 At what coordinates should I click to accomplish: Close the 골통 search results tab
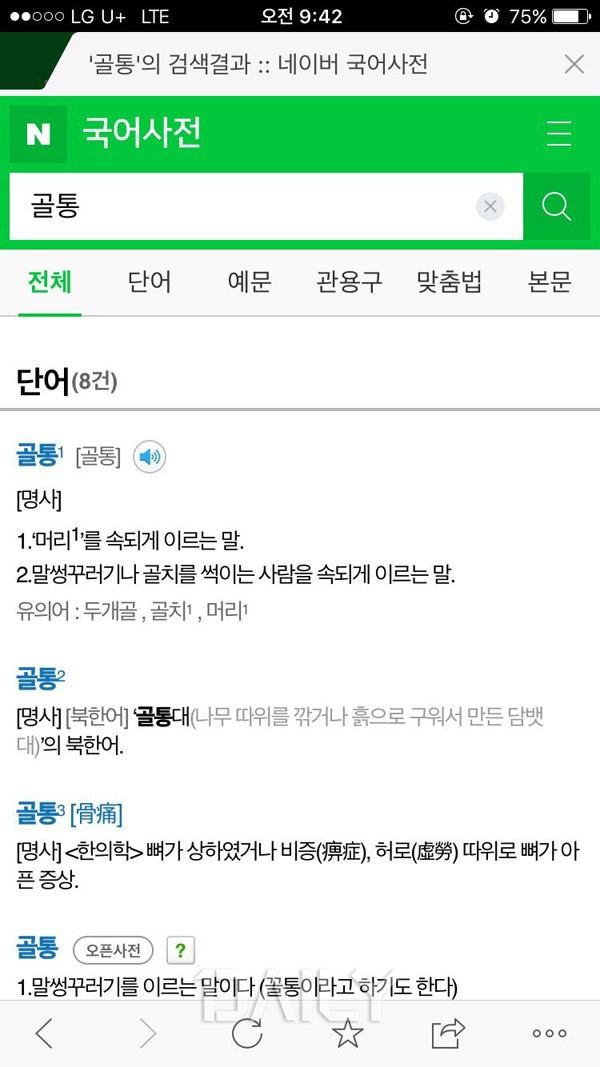coord(574,65)
